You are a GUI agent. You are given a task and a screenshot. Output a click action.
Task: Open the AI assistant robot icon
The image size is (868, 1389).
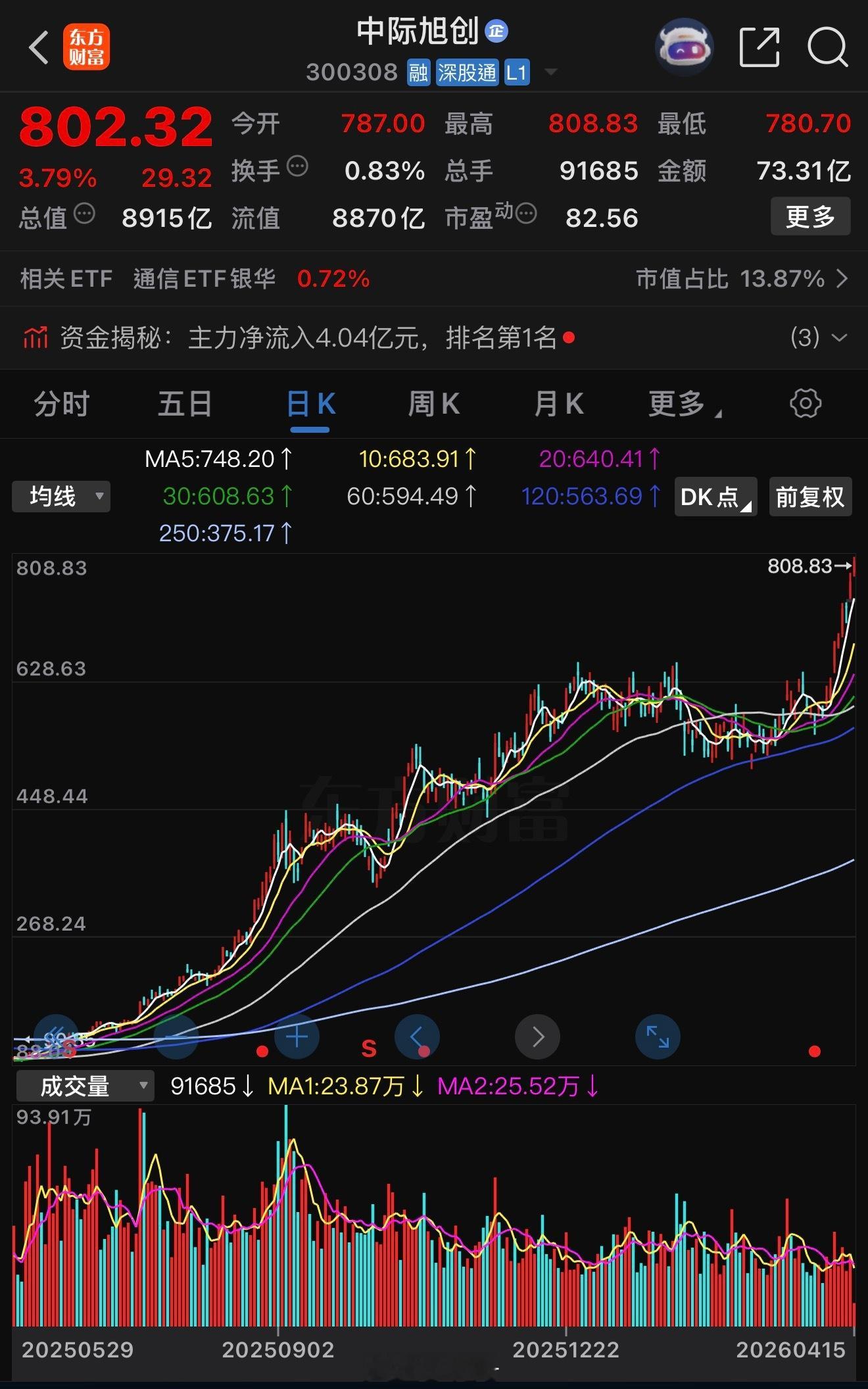point(685,47)
